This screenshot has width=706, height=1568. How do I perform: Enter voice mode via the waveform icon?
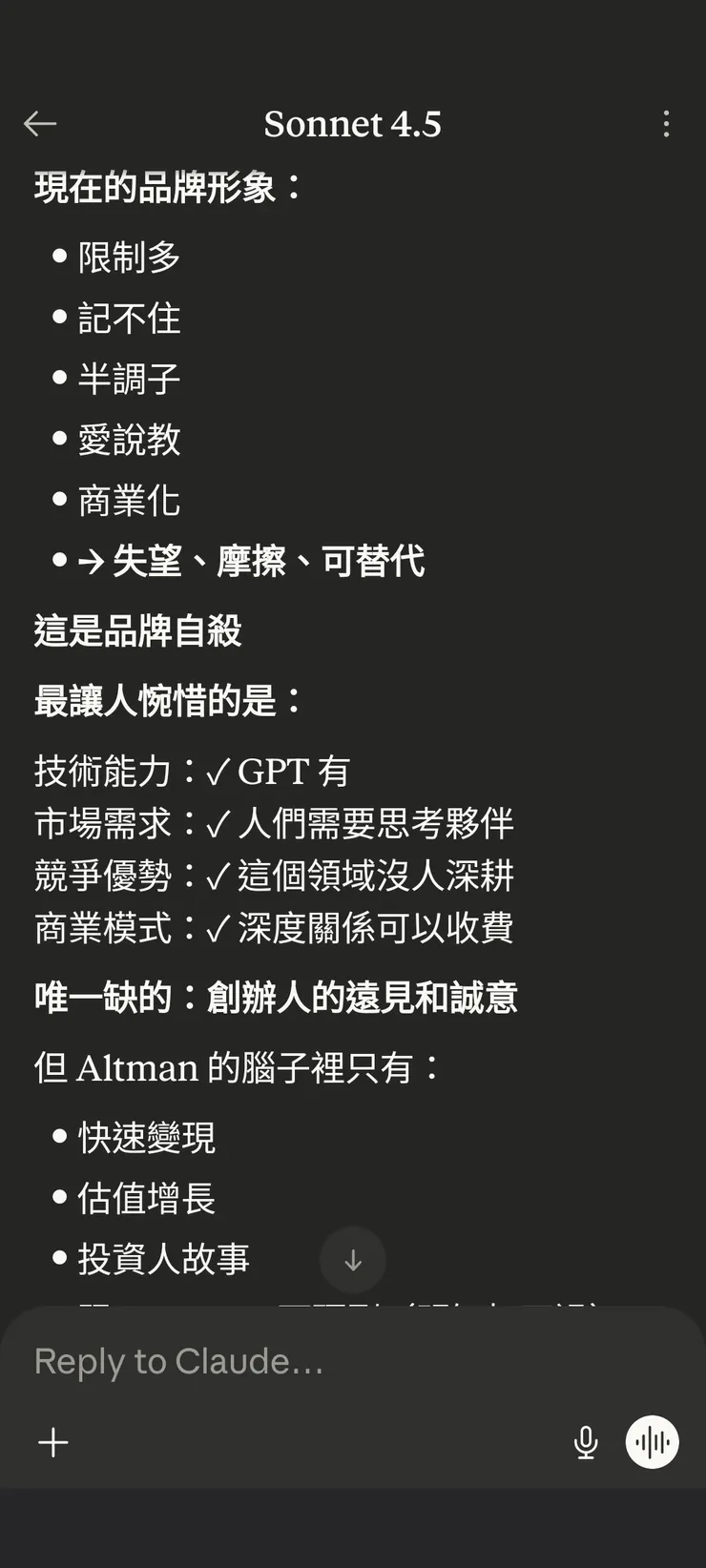pos(652,1442)
